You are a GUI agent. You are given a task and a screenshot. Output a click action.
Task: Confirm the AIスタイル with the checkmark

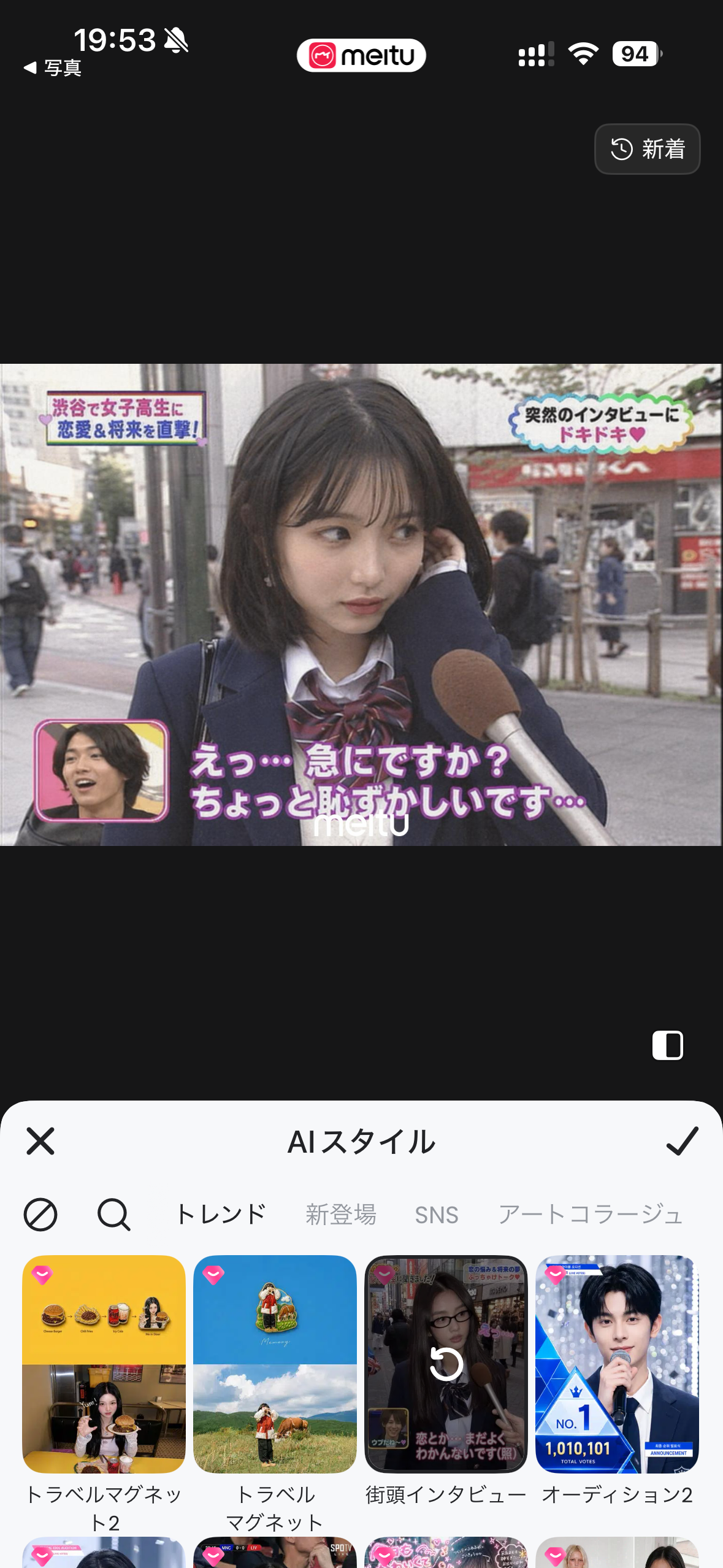pos(682,1141)
